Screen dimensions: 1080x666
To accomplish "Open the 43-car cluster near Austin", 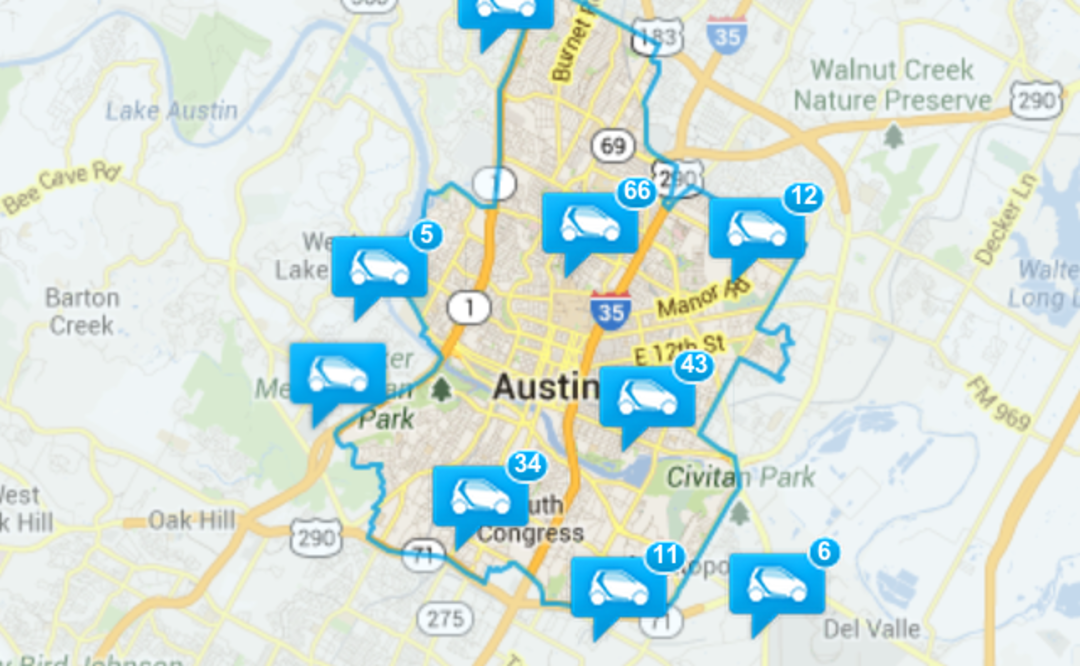I will click(x=646, y=397).
